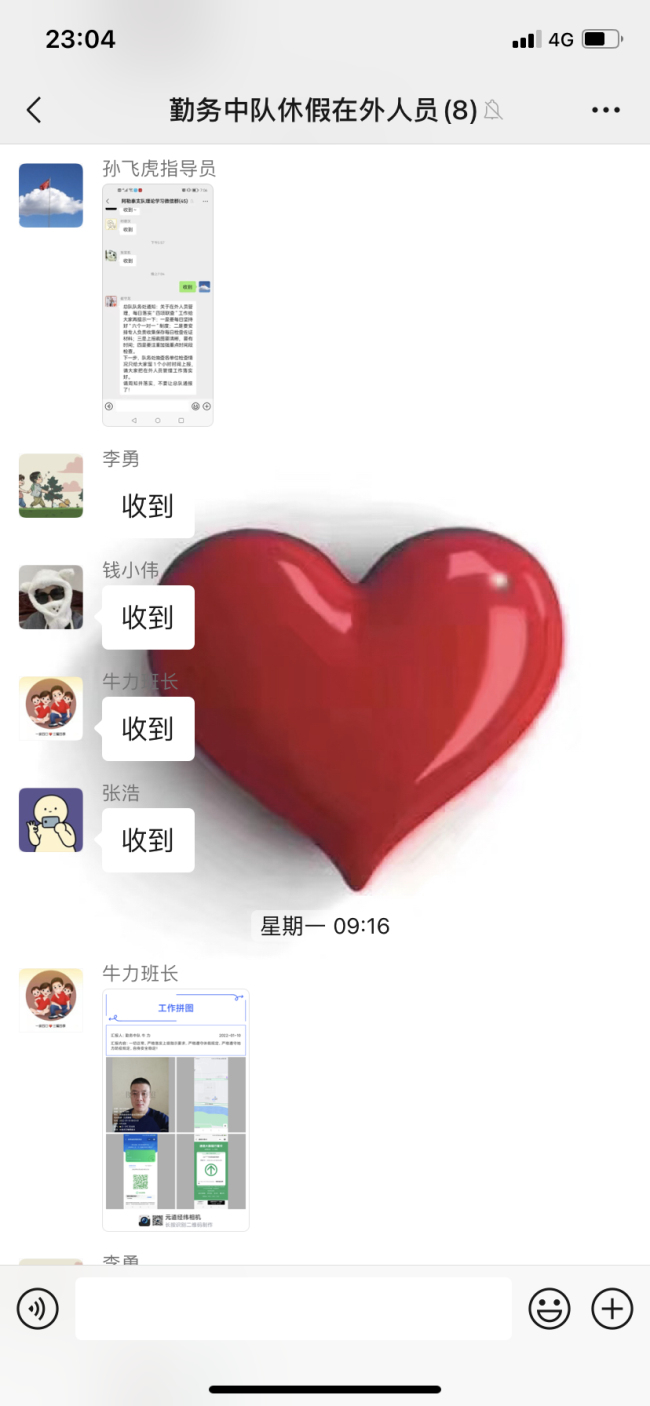This screenshot has height=1406, width=650.
Task: Open the 工作拼图 image from 牛力班长
Action: 176,1110
